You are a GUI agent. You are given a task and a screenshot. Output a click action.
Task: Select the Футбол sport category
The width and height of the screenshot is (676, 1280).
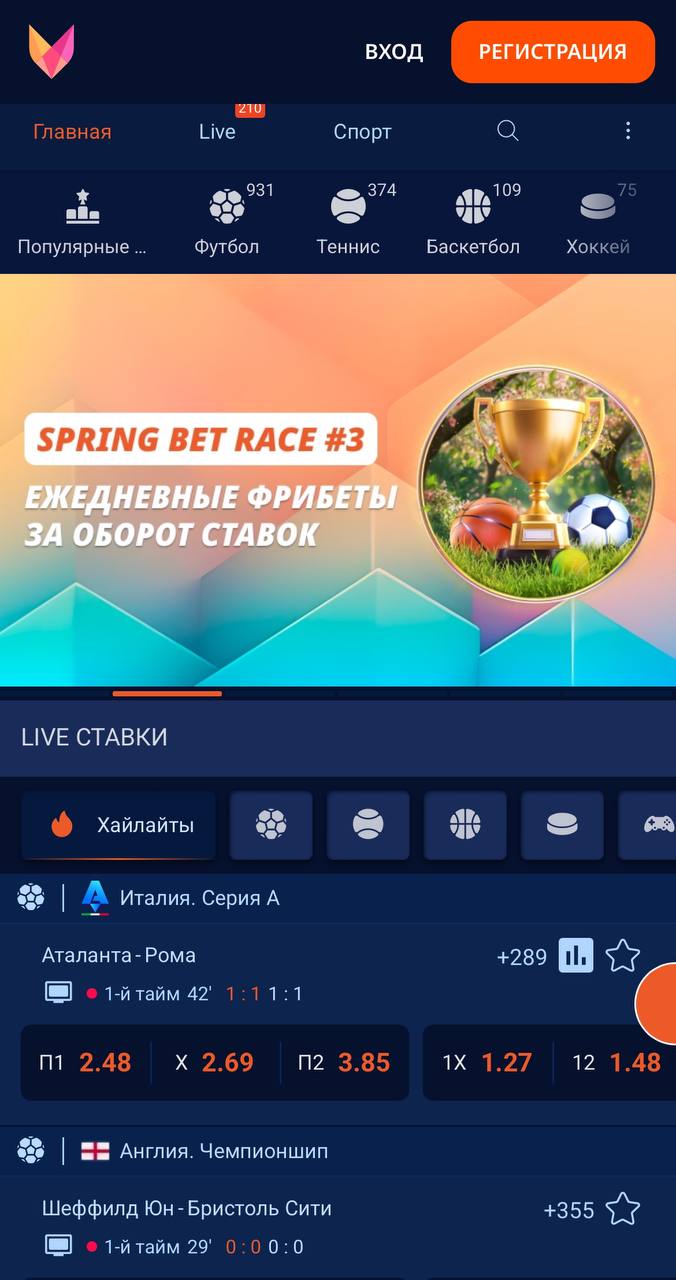[227, 221]
